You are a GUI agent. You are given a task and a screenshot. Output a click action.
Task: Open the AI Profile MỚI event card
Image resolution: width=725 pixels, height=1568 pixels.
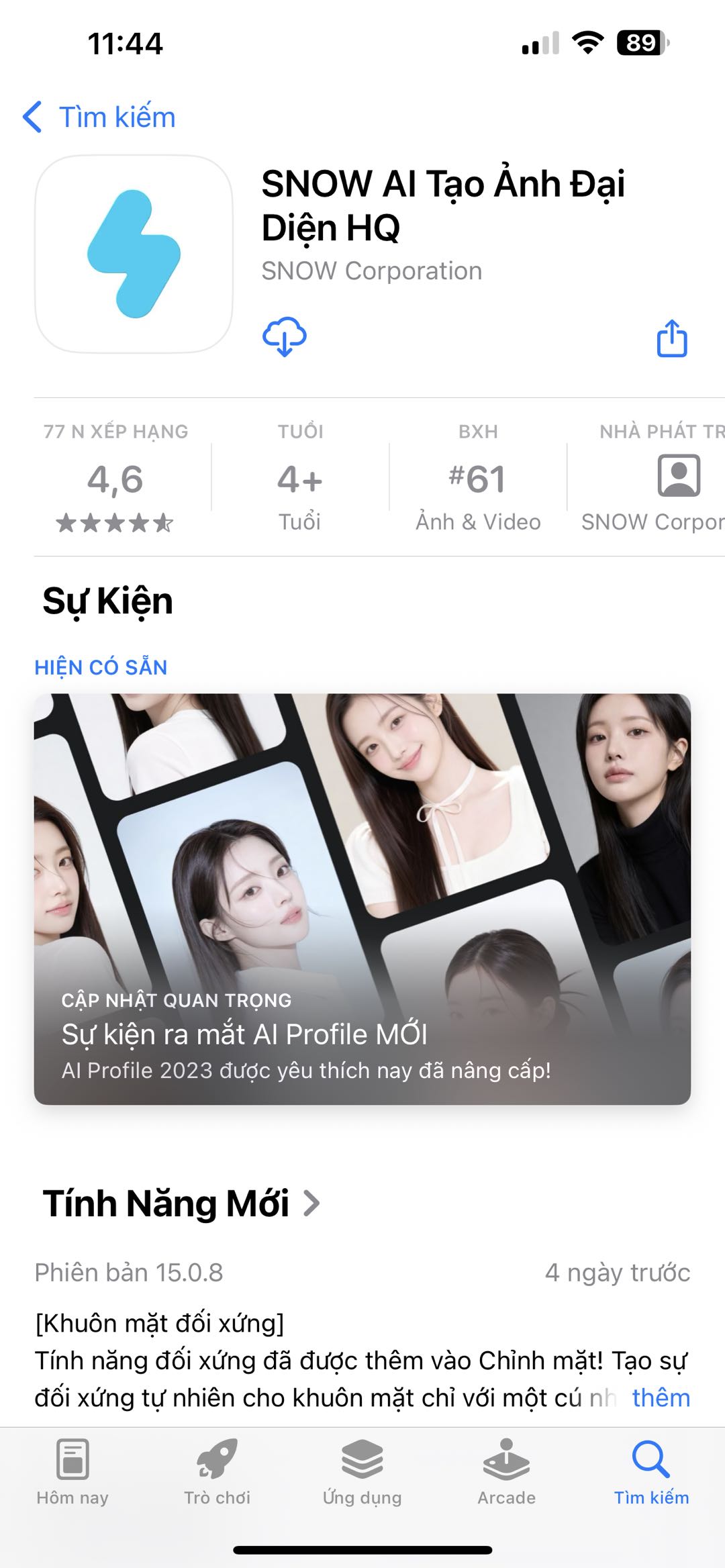362,898
